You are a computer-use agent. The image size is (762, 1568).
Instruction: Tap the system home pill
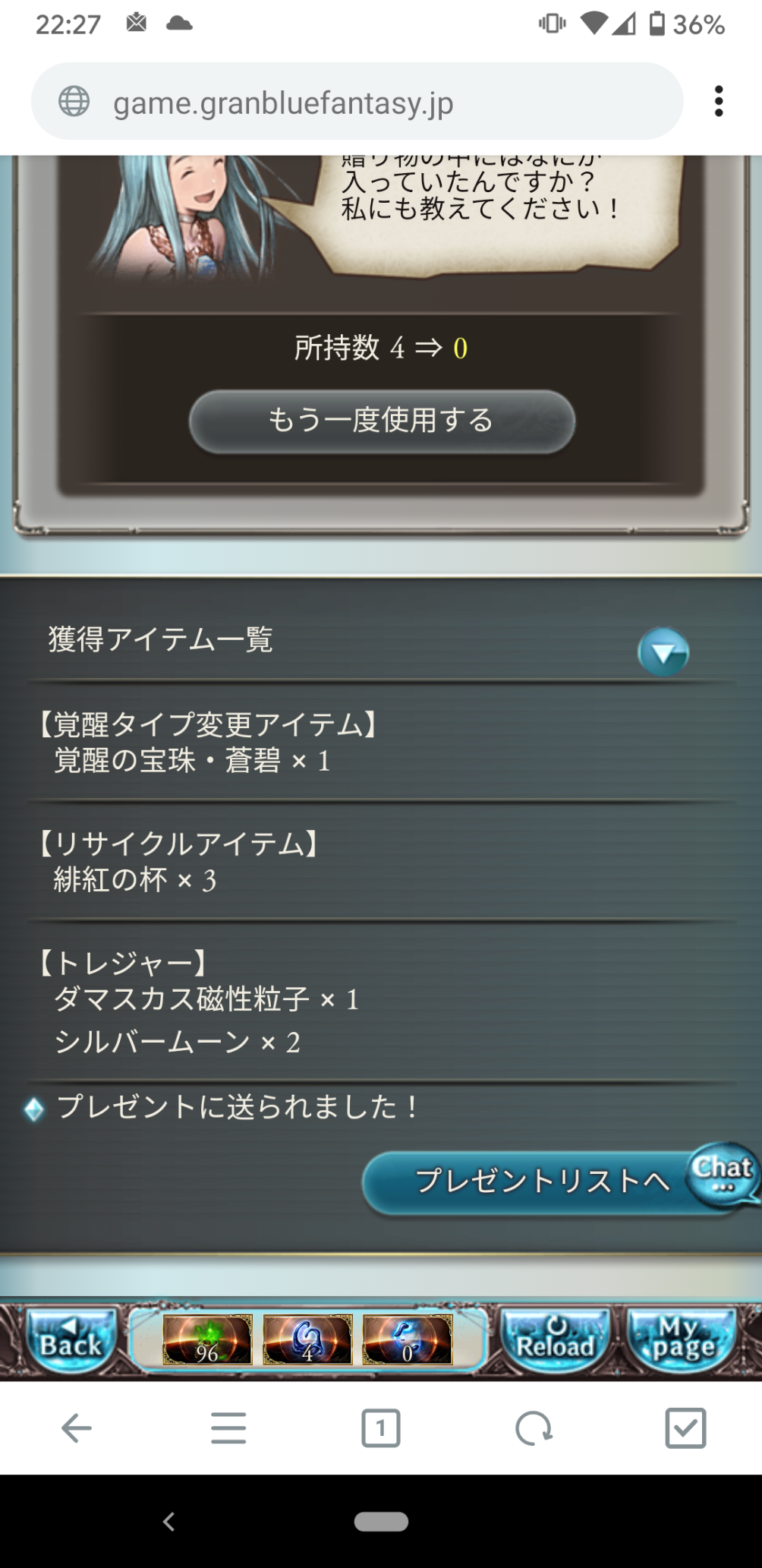click(381, 1521)
